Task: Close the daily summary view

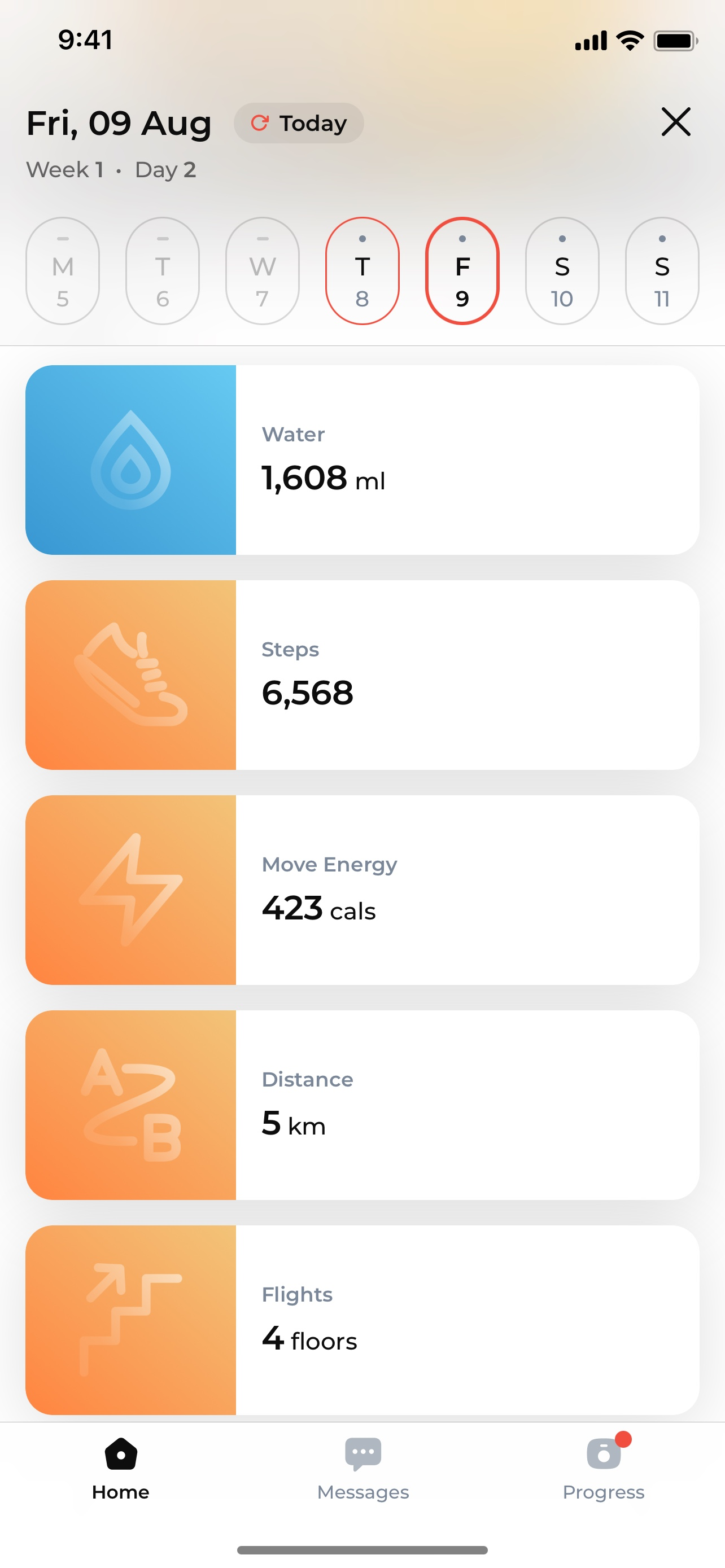Action: [x=676, y=122]
